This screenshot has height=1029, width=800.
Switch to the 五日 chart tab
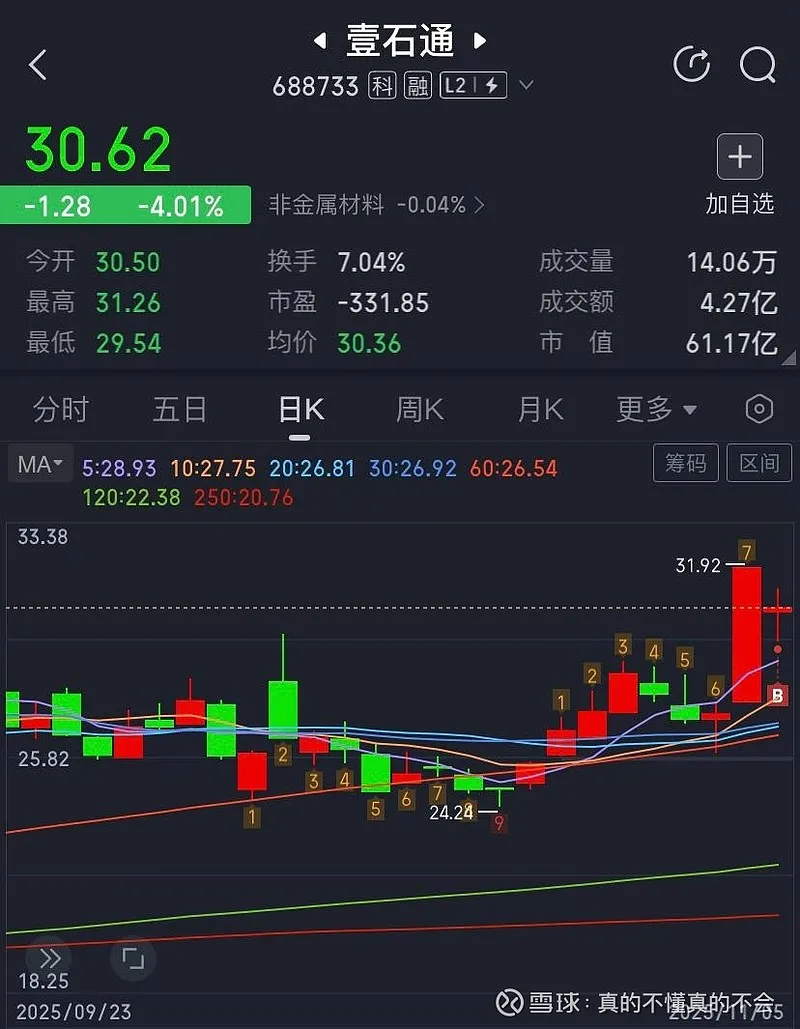[x=180, y=409]
